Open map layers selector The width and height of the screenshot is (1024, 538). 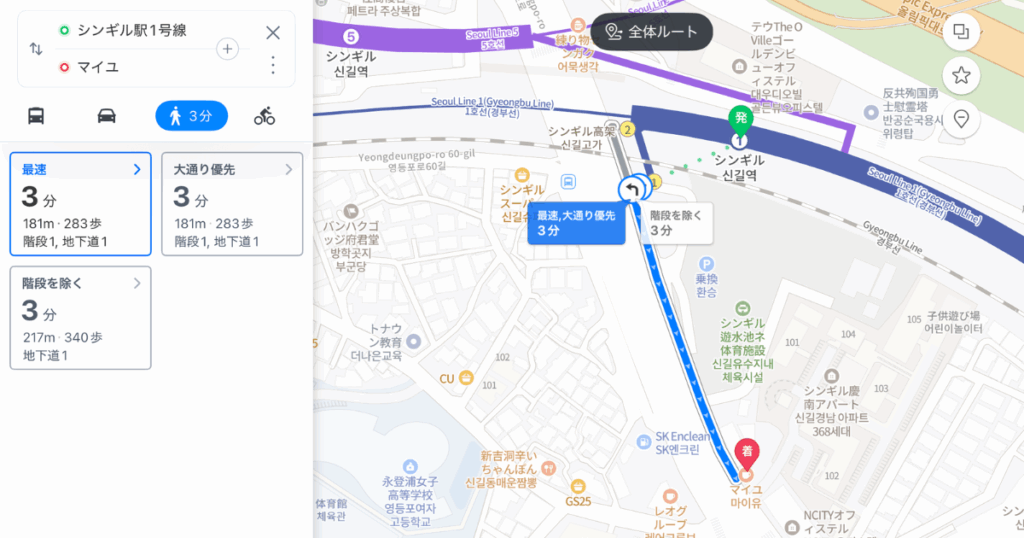961,32
